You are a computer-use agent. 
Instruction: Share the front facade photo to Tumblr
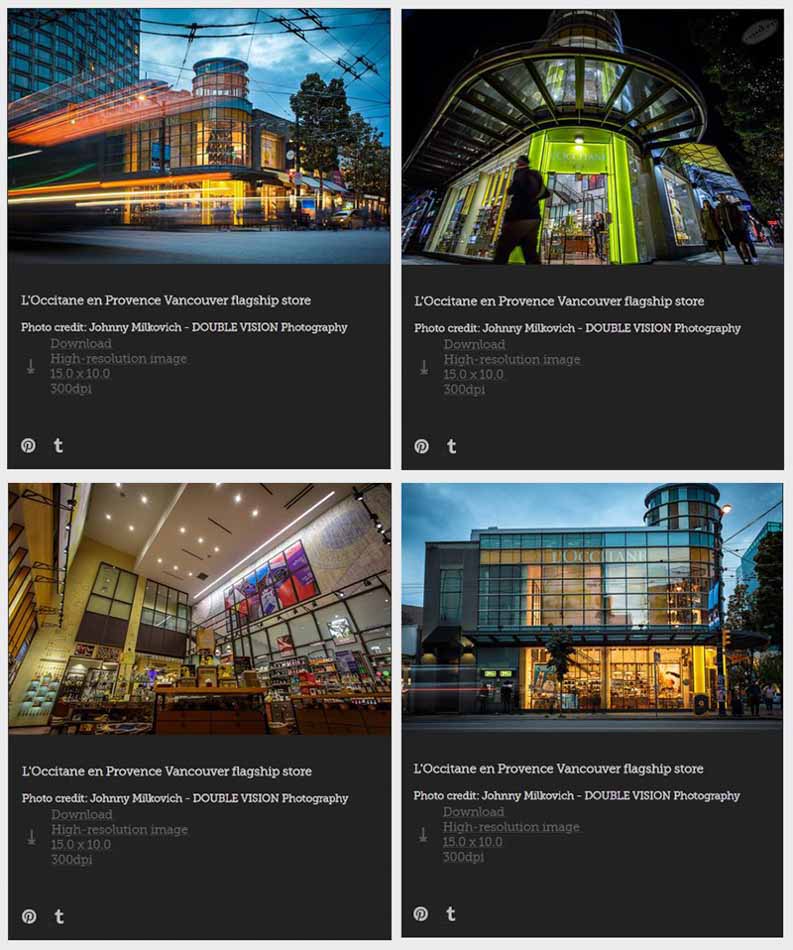(450, 914)
